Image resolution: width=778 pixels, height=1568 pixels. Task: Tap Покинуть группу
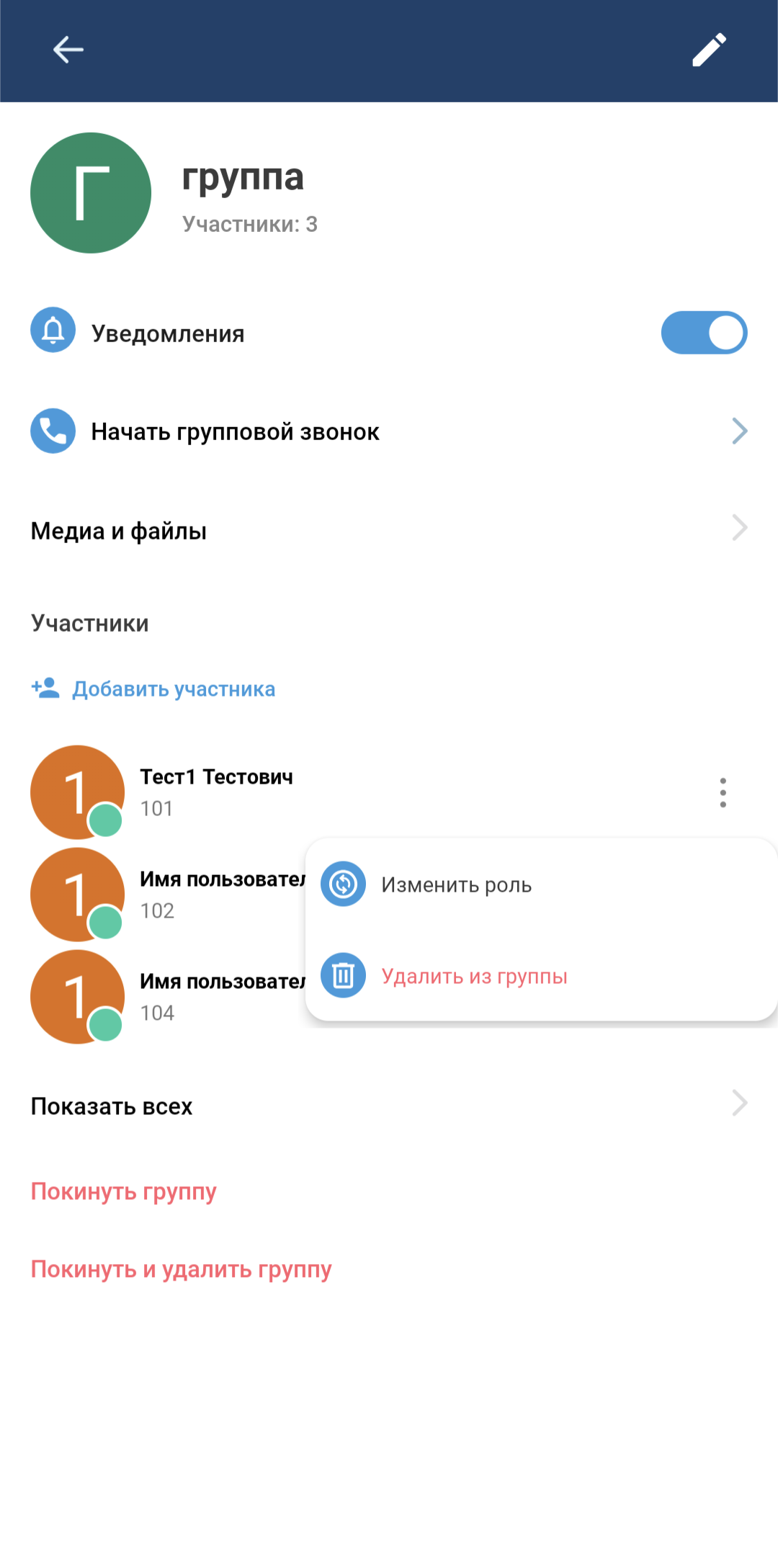[x=123, y=1191]
